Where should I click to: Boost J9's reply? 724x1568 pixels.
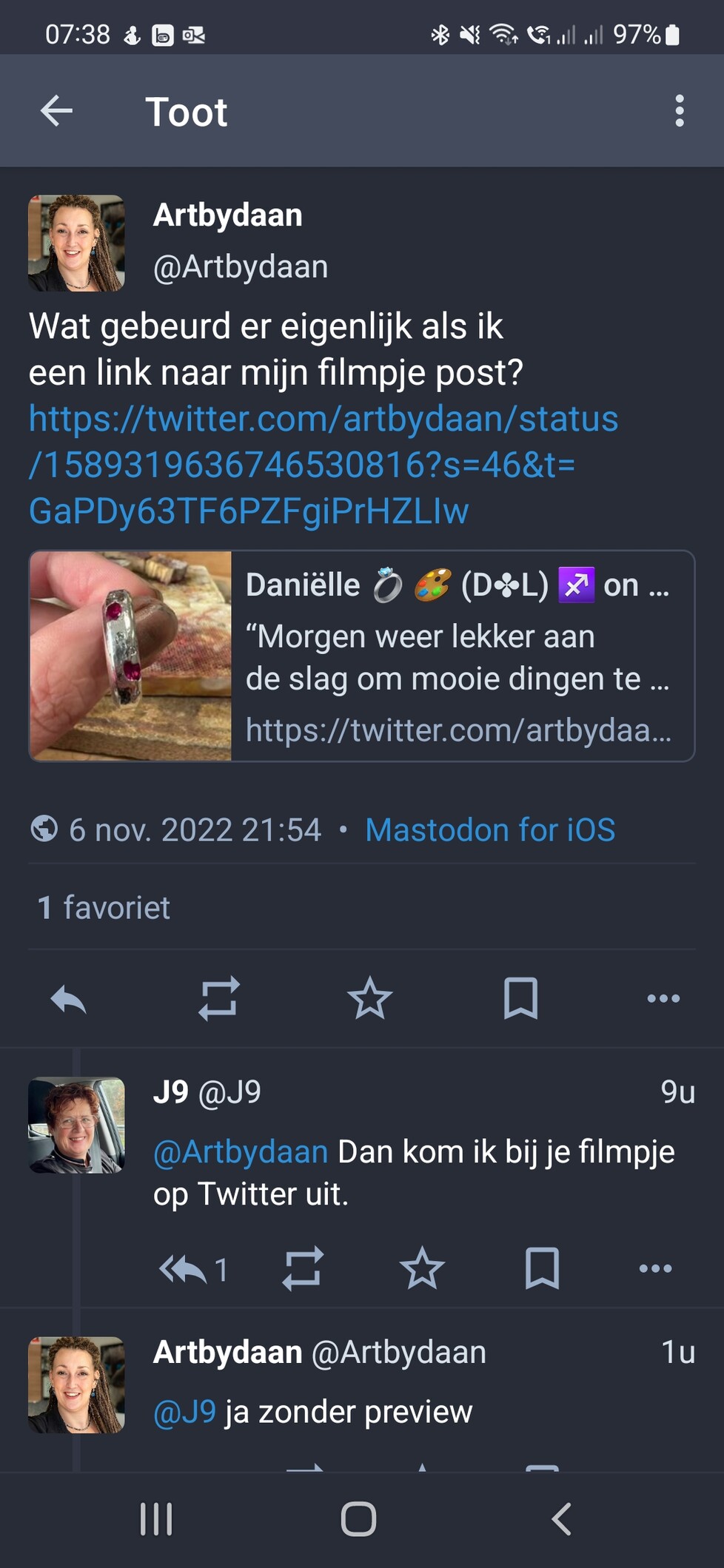tap(303, 1269)
